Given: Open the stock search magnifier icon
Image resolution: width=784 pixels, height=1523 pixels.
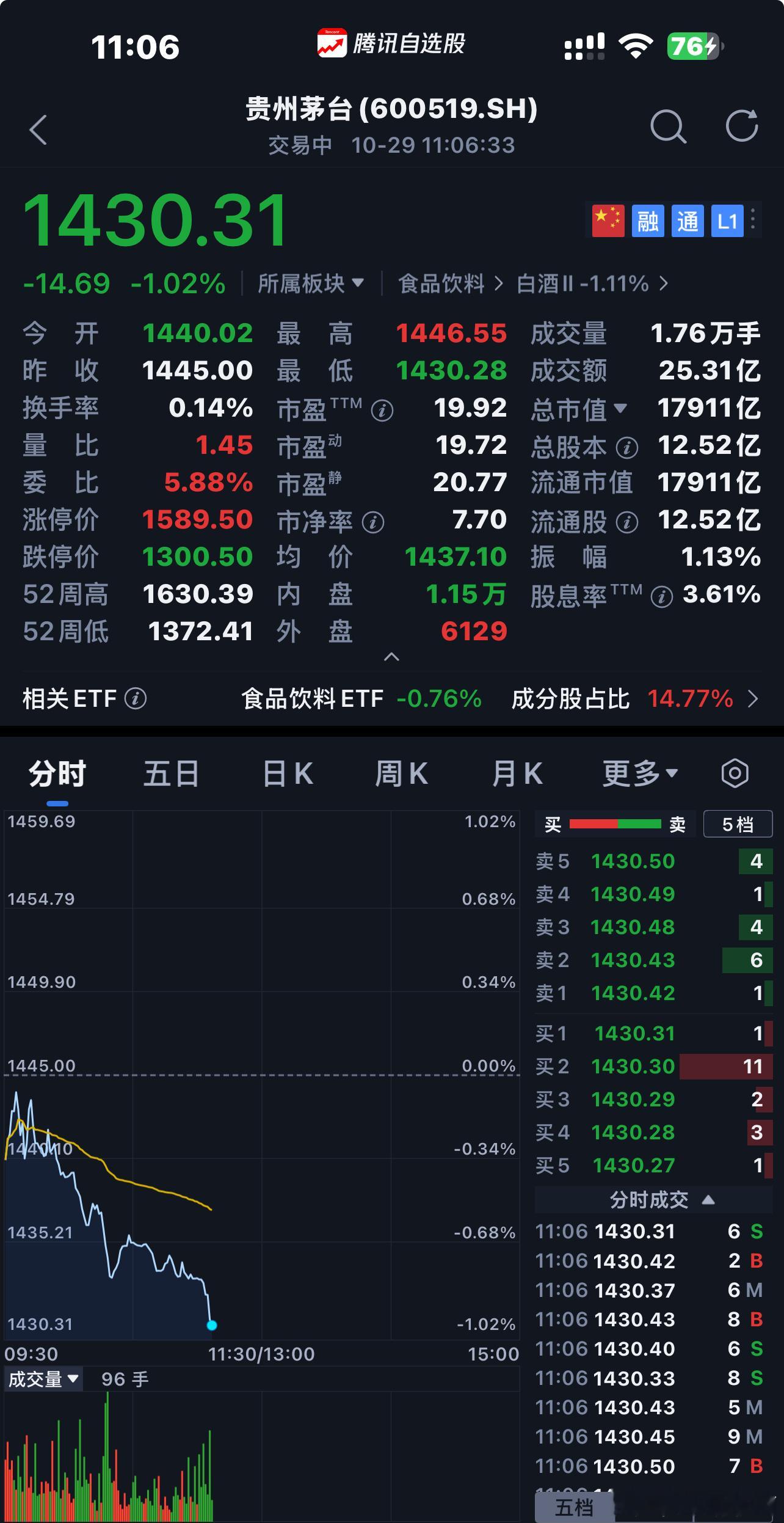Looking at the screenshot, I should [669, 128].
